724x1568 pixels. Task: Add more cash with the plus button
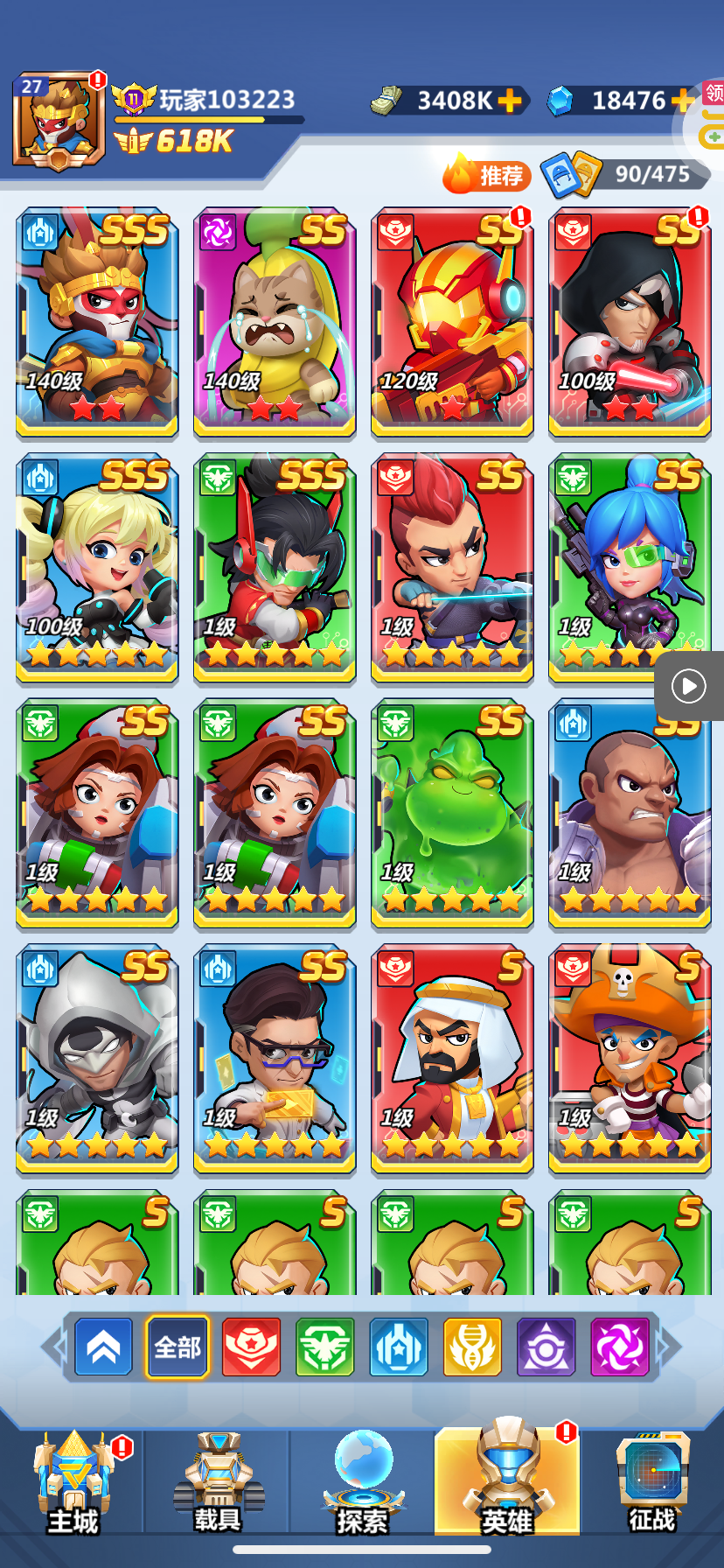(x=510, y=101)
